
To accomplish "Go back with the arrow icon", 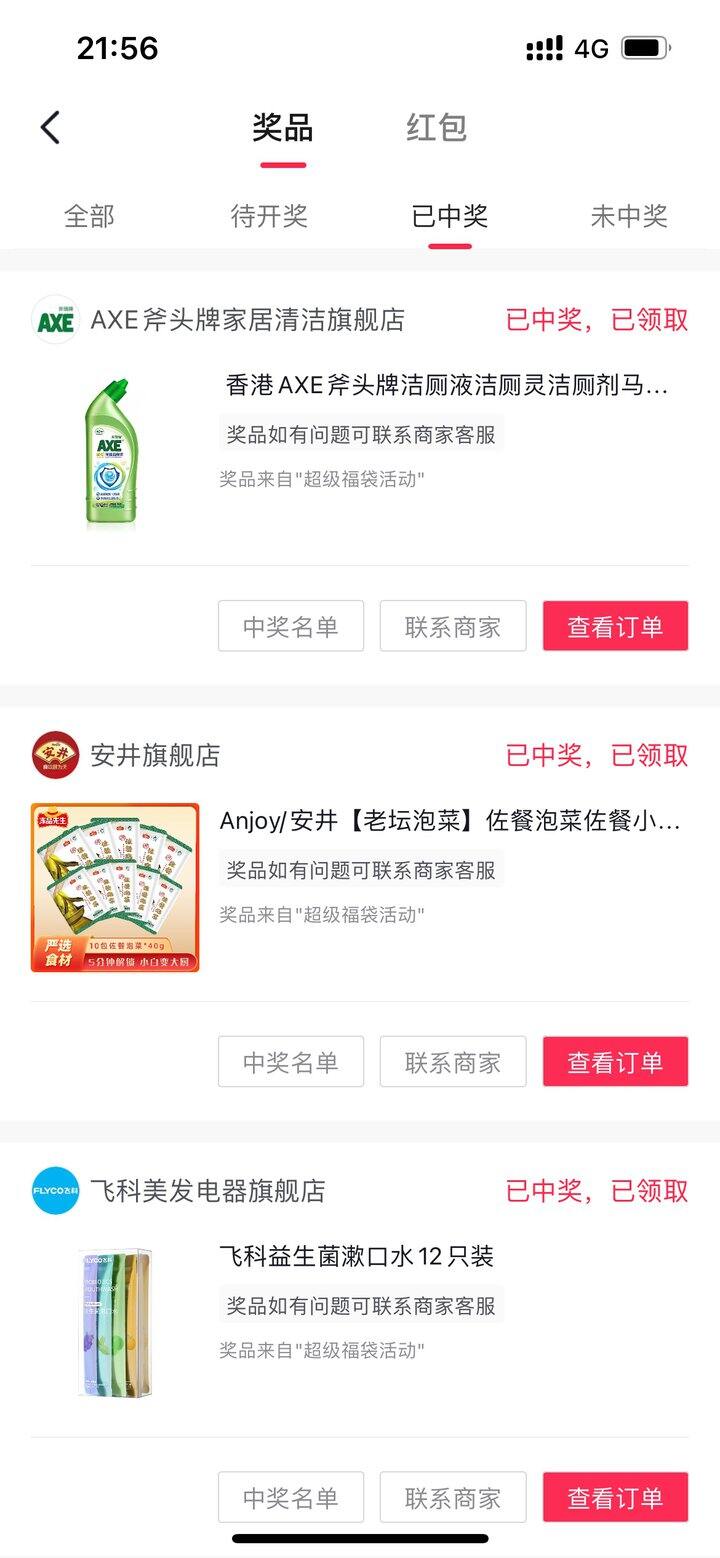I will click(x=50, y=128).
